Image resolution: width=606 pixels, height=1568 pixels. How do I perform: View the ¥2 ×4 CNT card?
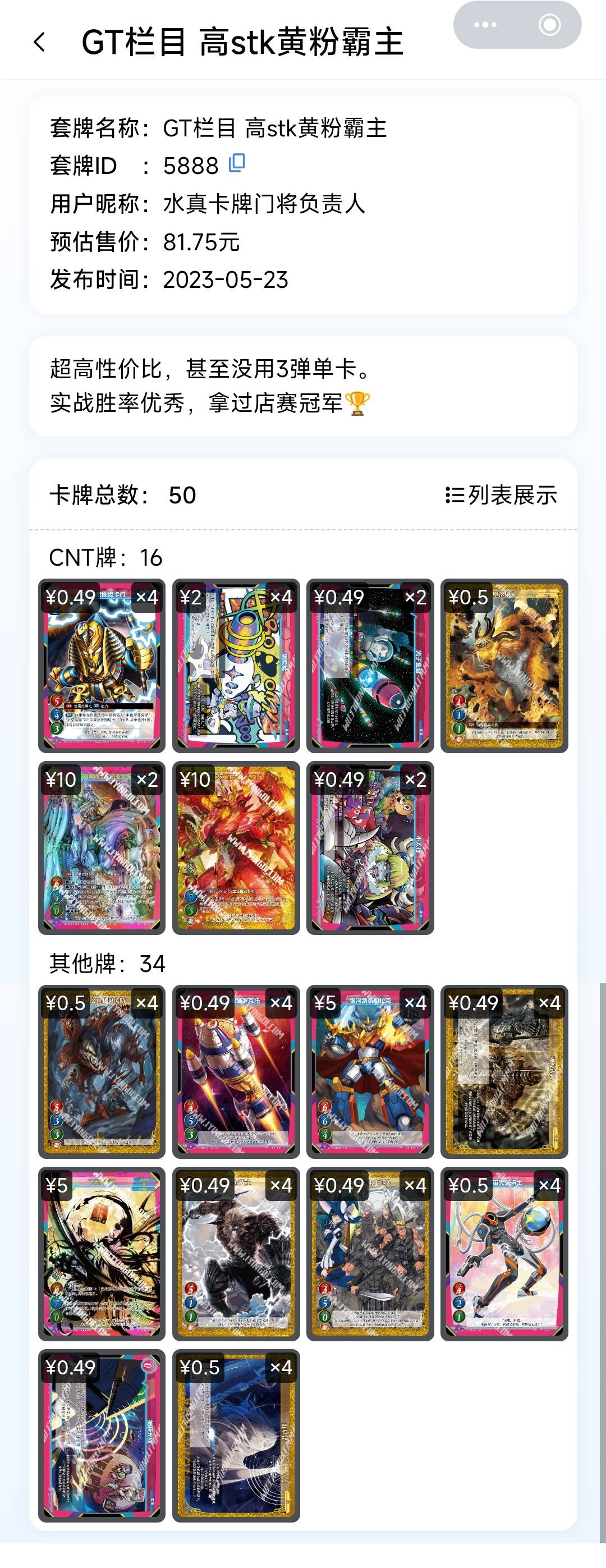[236, 665]
